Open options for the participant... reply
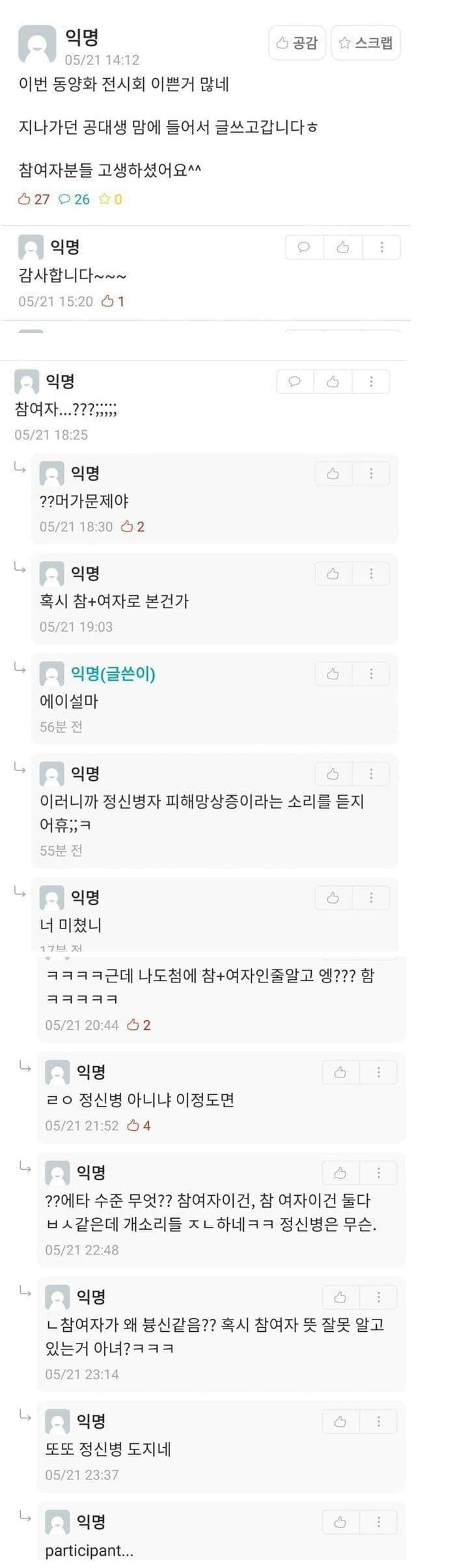This screenshot has height=1568, width=464. (379, 1522)
